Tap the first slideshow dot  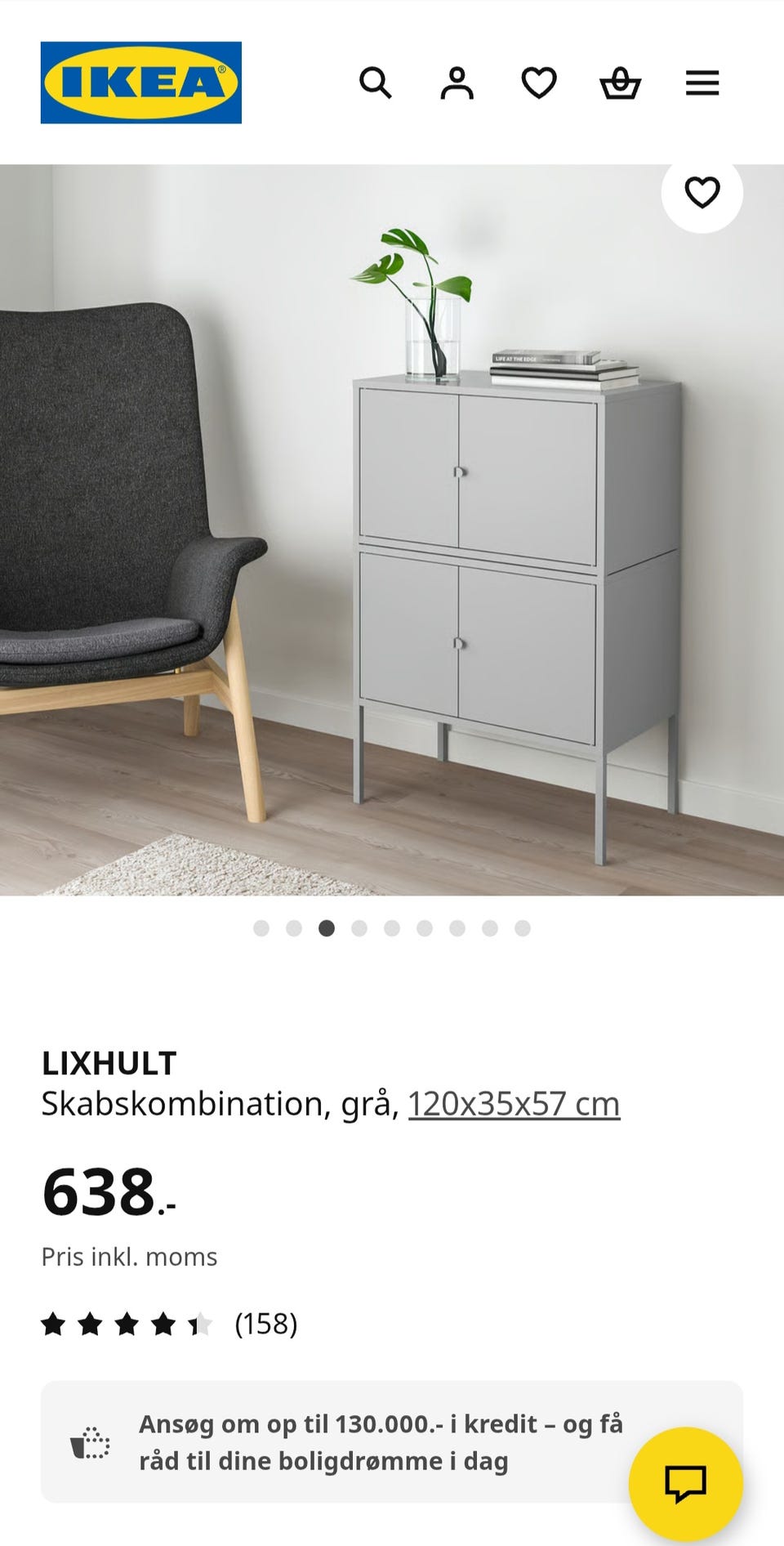tap(261, 927)
